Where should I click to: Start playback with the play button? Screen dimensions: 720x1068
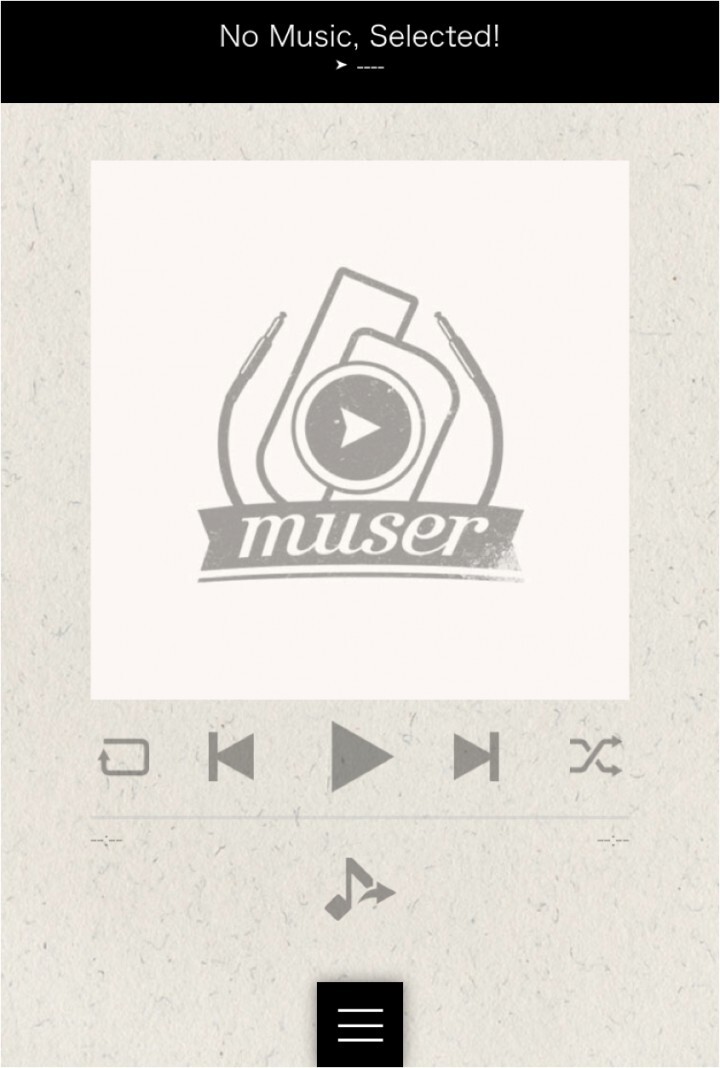[361, 757]
